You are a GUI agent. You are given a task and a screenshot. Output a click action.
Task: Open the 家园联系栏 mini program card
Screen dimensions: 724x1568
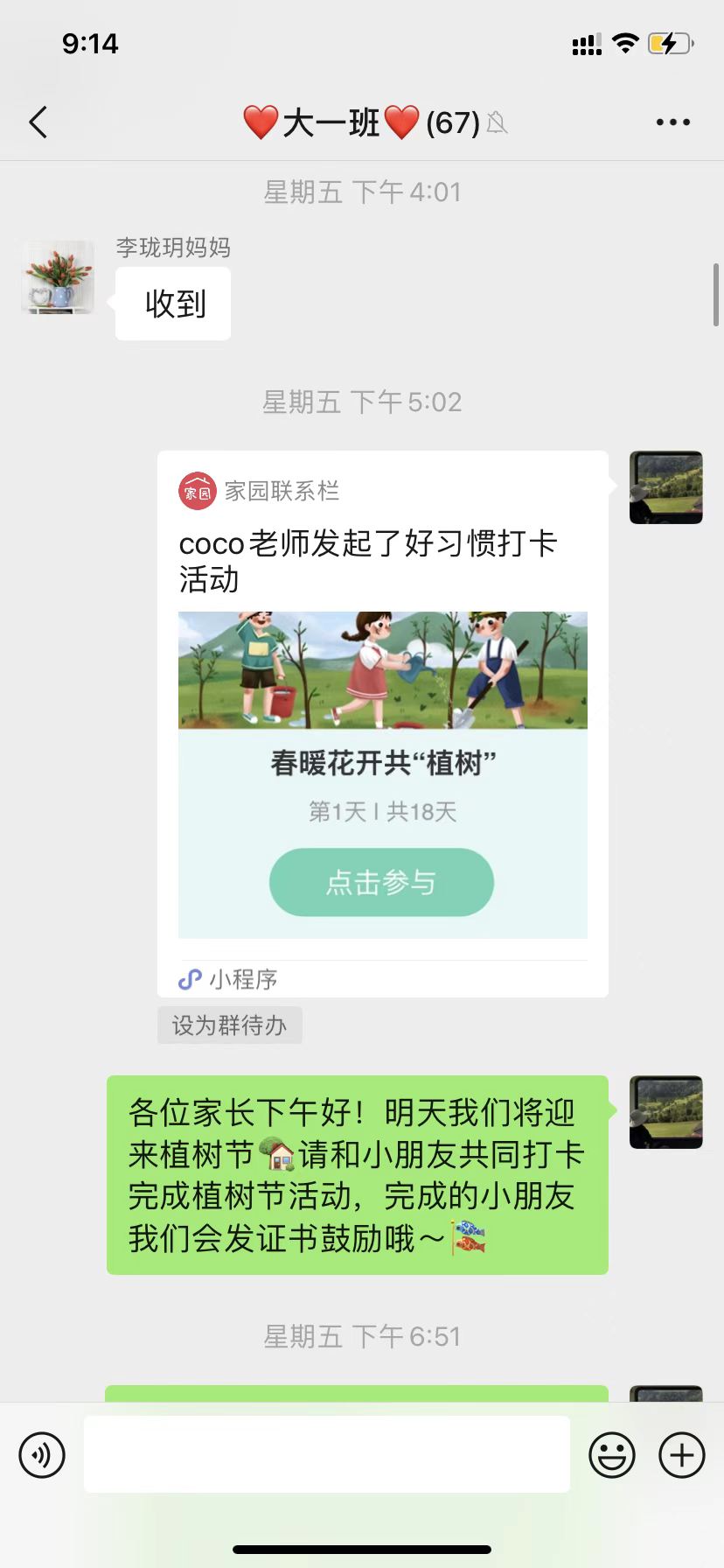coord(382,560)
